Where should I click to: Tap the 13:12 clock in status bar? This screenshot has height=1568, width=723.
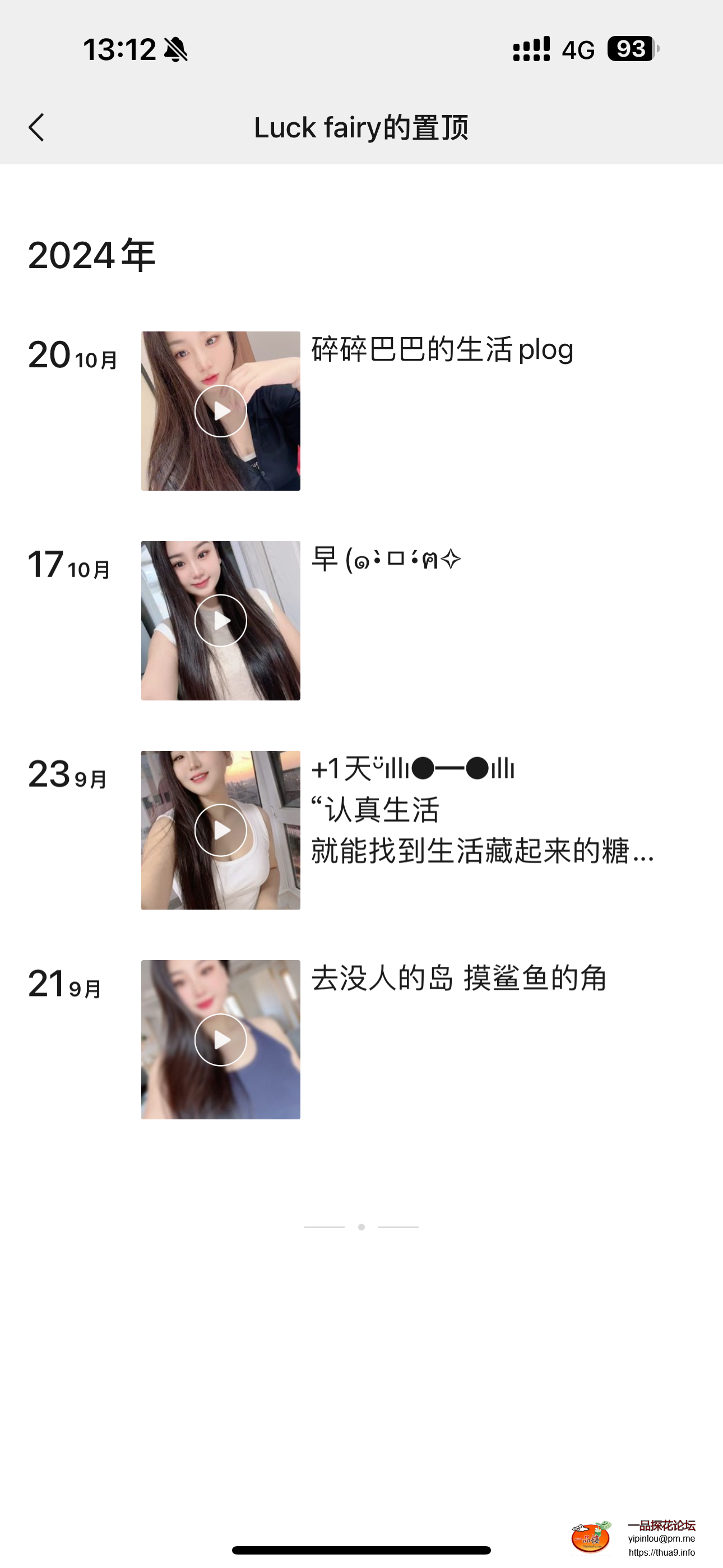click(119, 49)
